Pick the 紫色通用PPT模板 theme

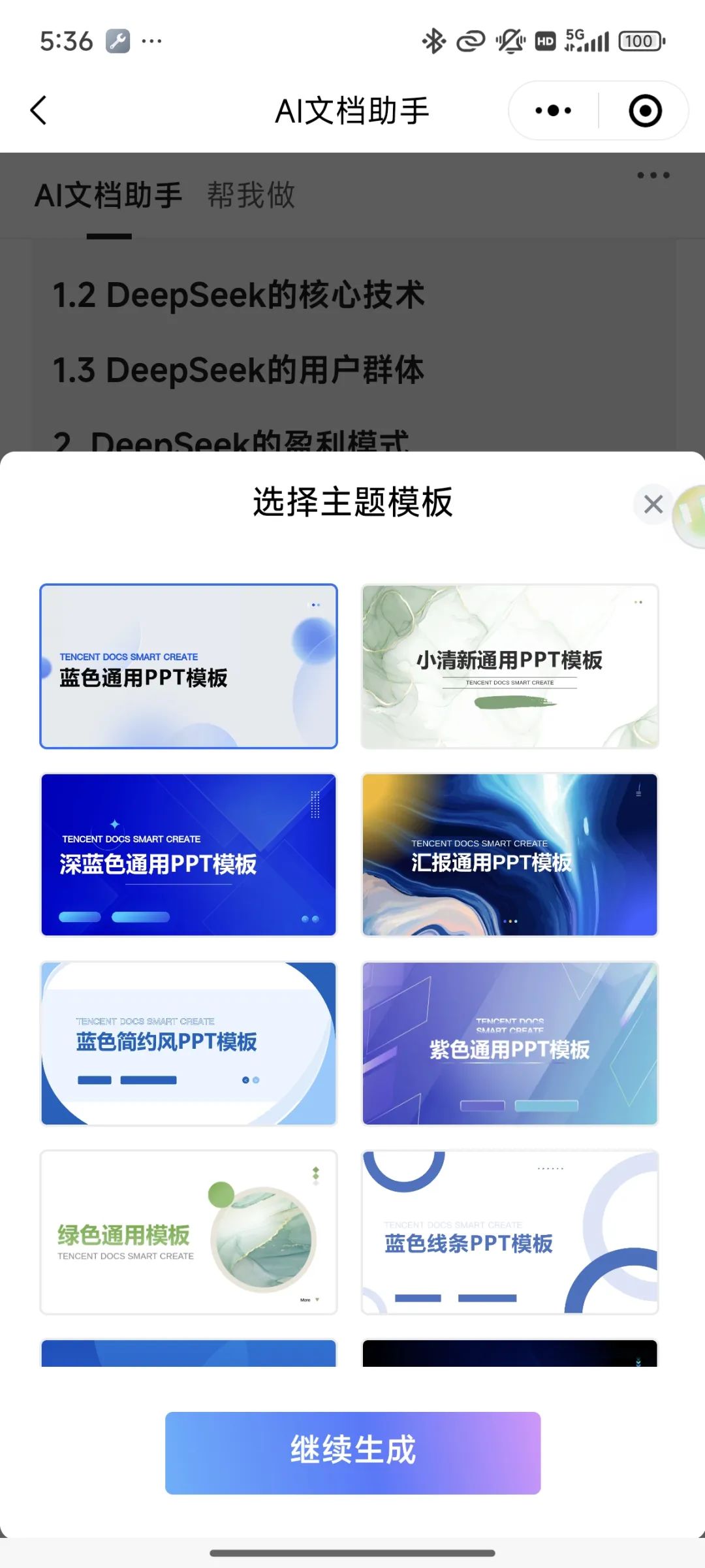510,1044
